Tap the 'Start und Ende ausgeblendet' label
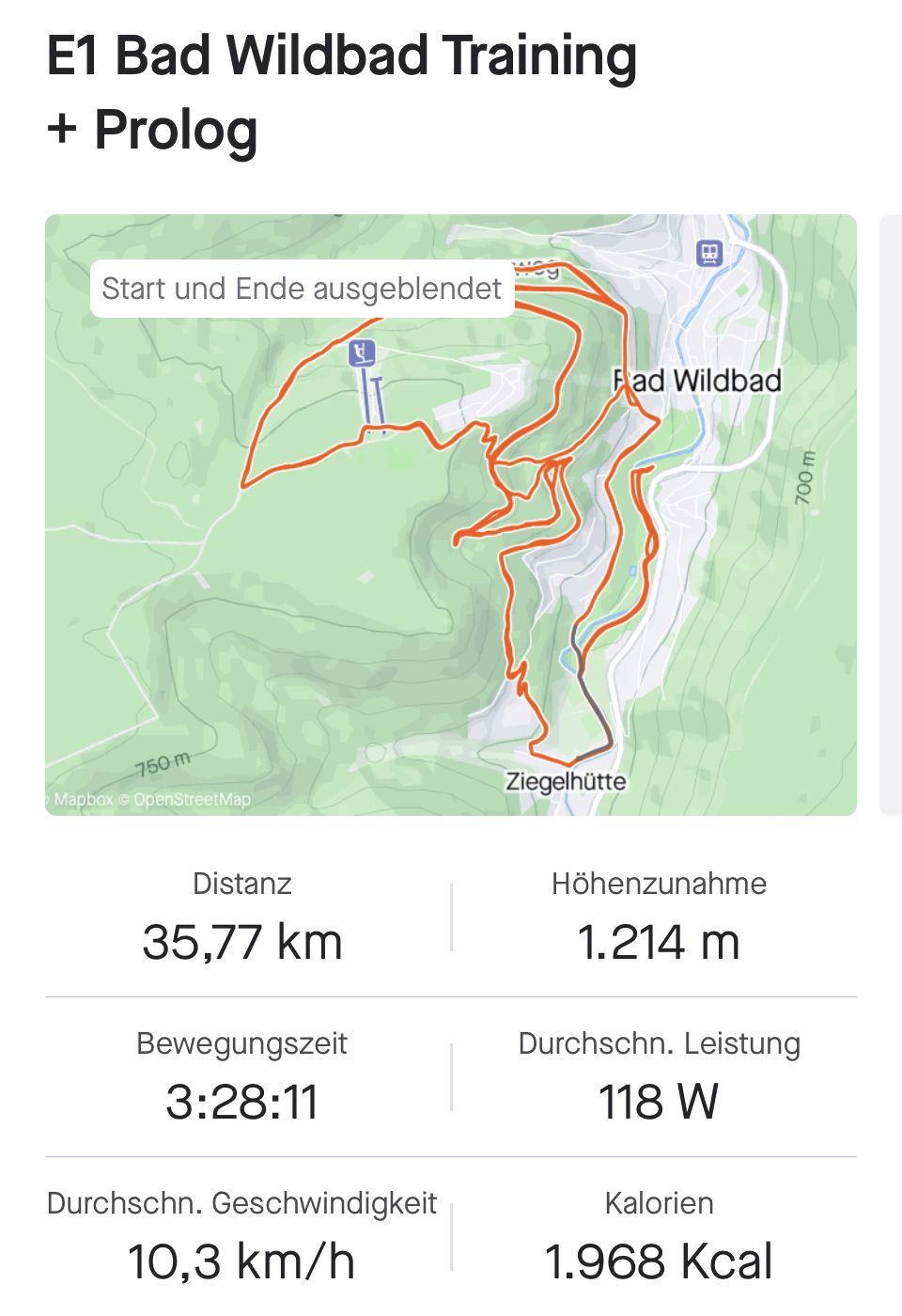Viewport: 902px width, 1316px height. [302, 289]
